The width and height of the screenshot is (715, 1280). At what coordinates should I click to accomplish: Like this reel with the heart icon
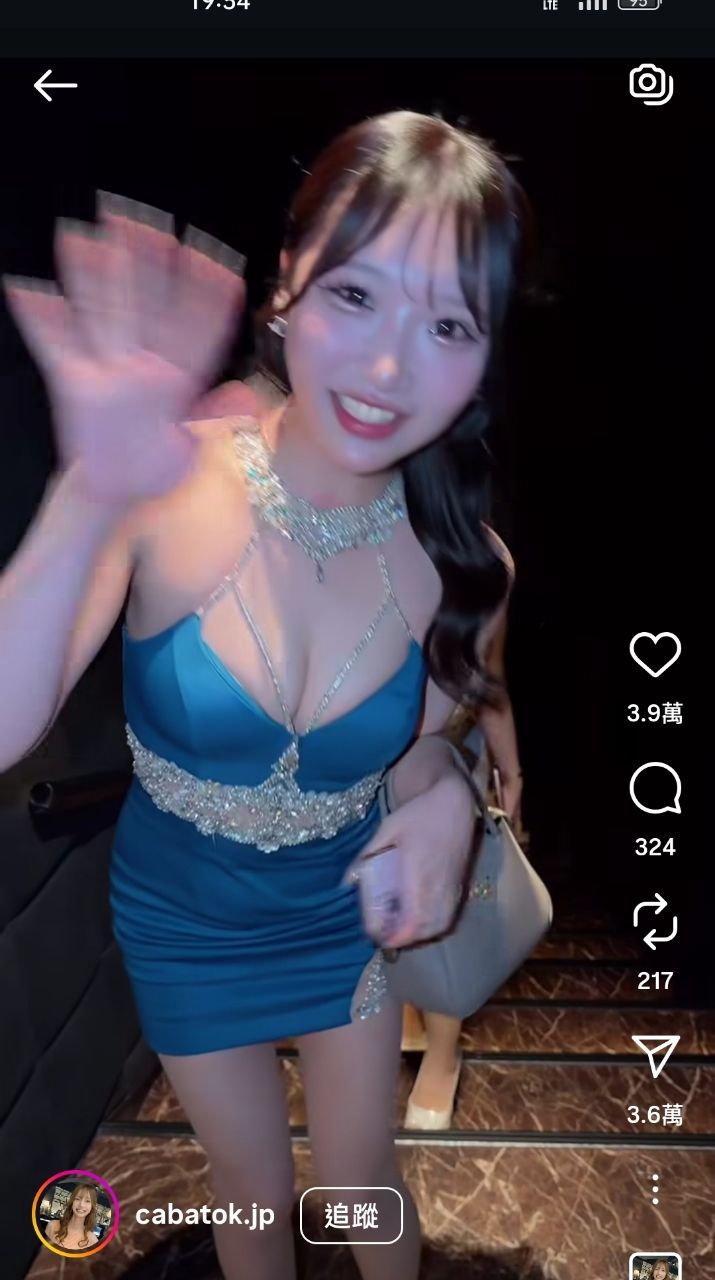[655, 655]
